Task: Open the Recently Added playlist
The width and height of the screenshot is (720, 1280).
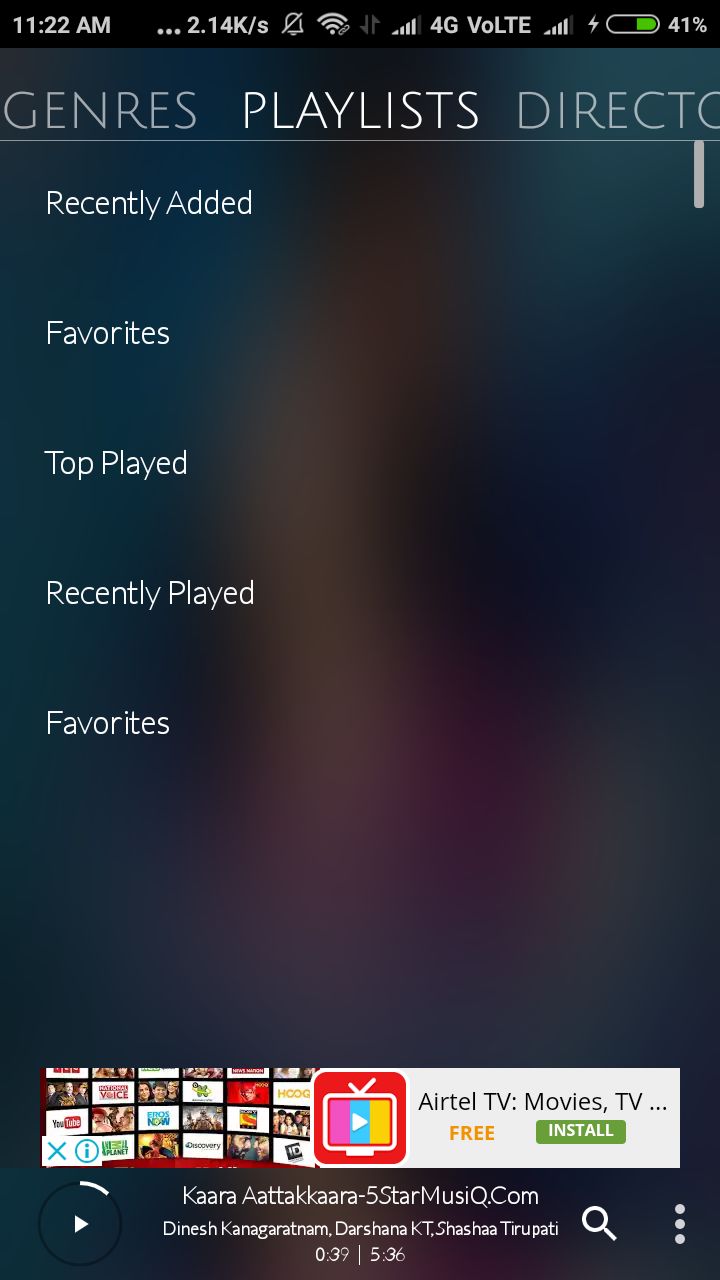Action: pos(149,203)
